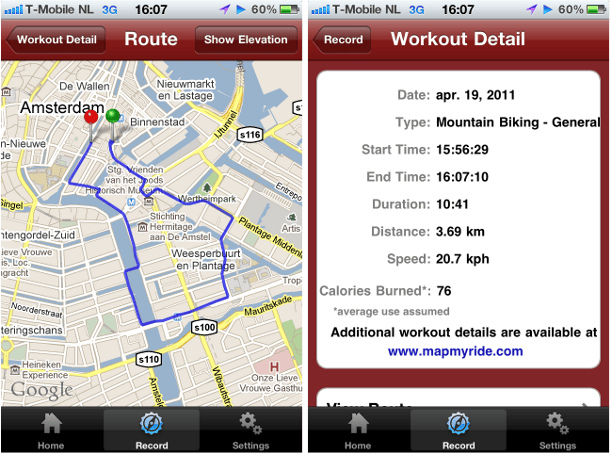
Task: Open the View Route row
Action: coord(459,401)
